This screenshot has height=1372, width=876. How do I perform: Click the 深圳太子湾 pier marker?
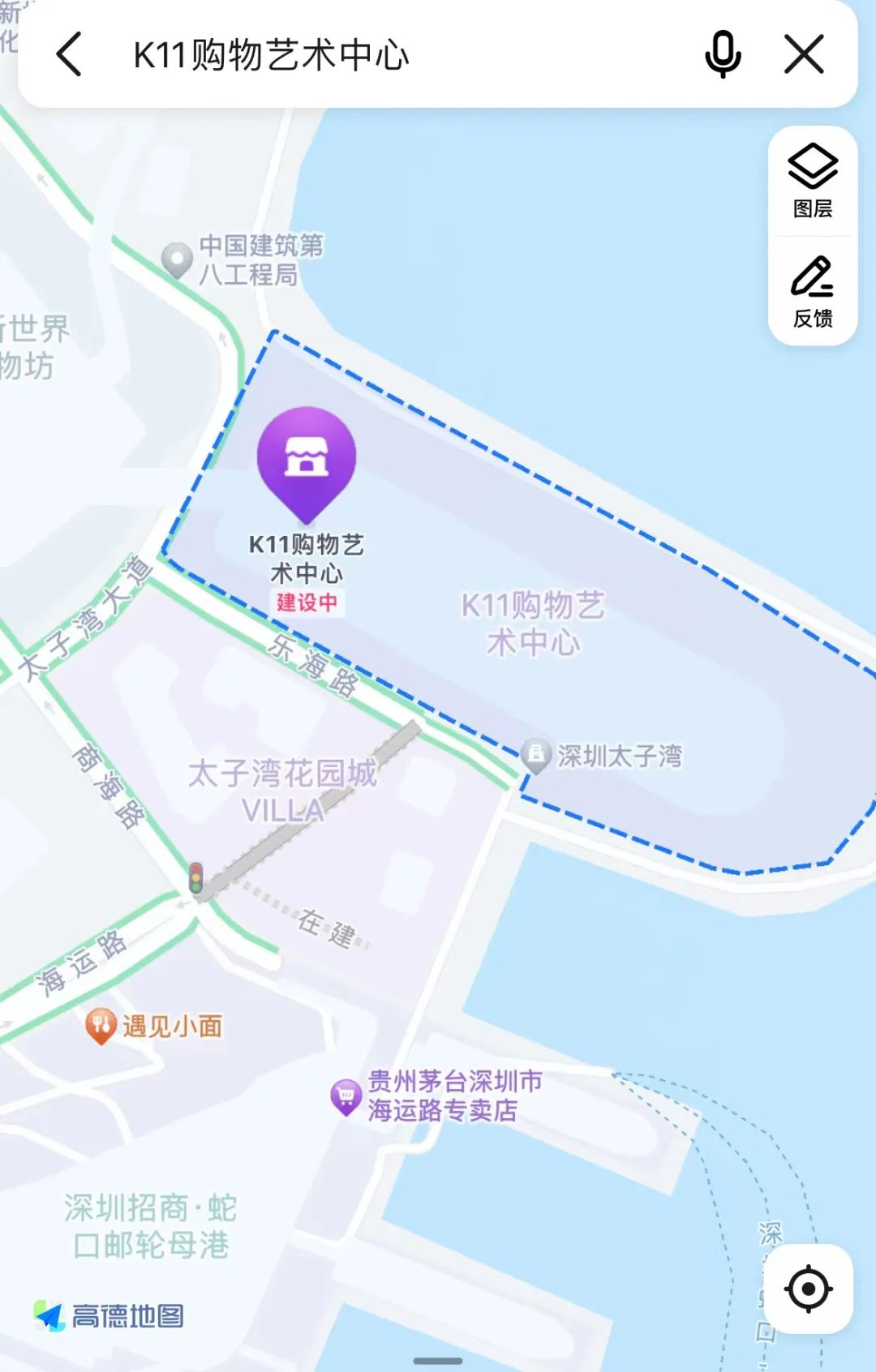(x=535, y=756)
